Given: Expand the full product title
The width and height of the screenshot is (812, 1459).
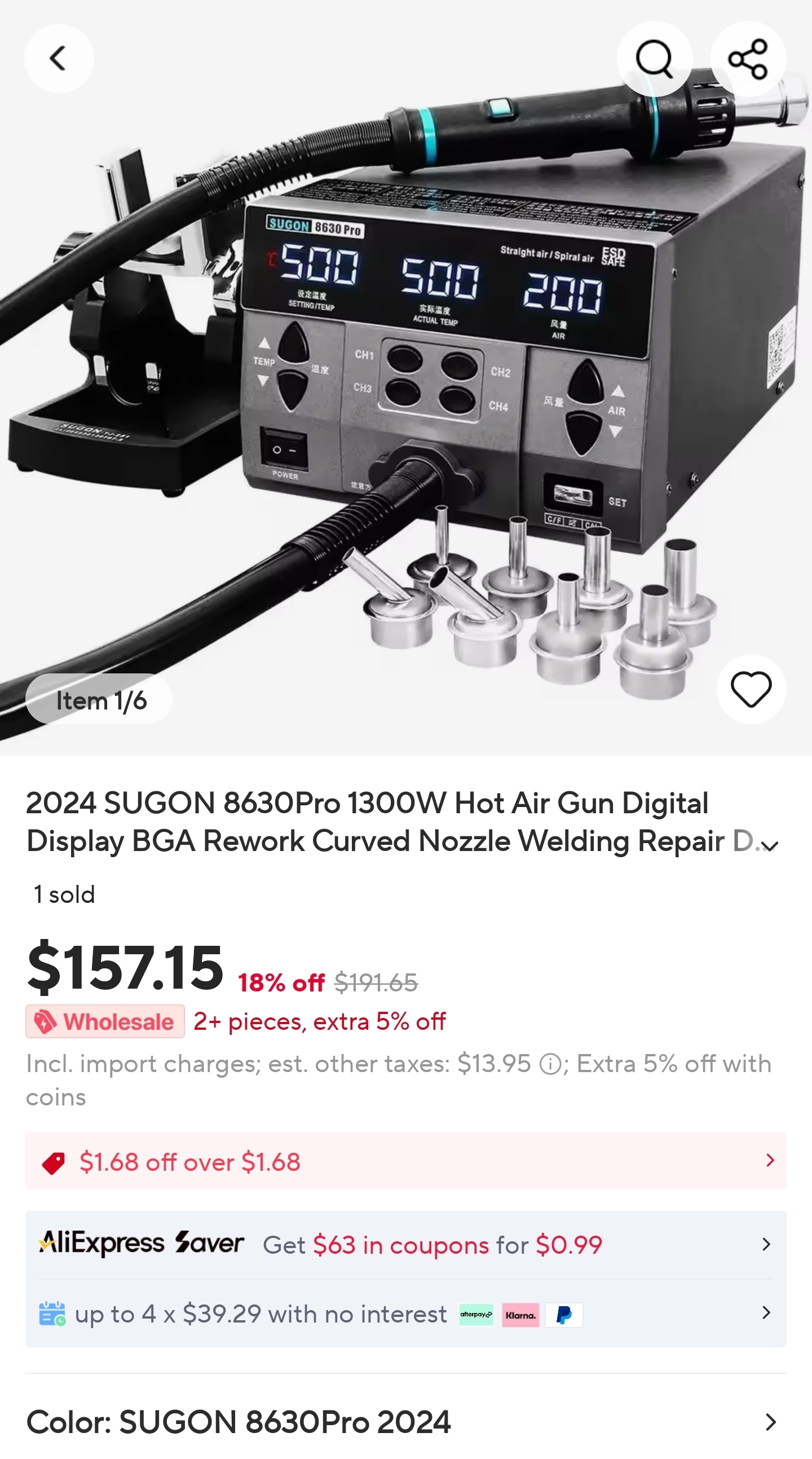Looking at the screenshot, I should 770,845.
